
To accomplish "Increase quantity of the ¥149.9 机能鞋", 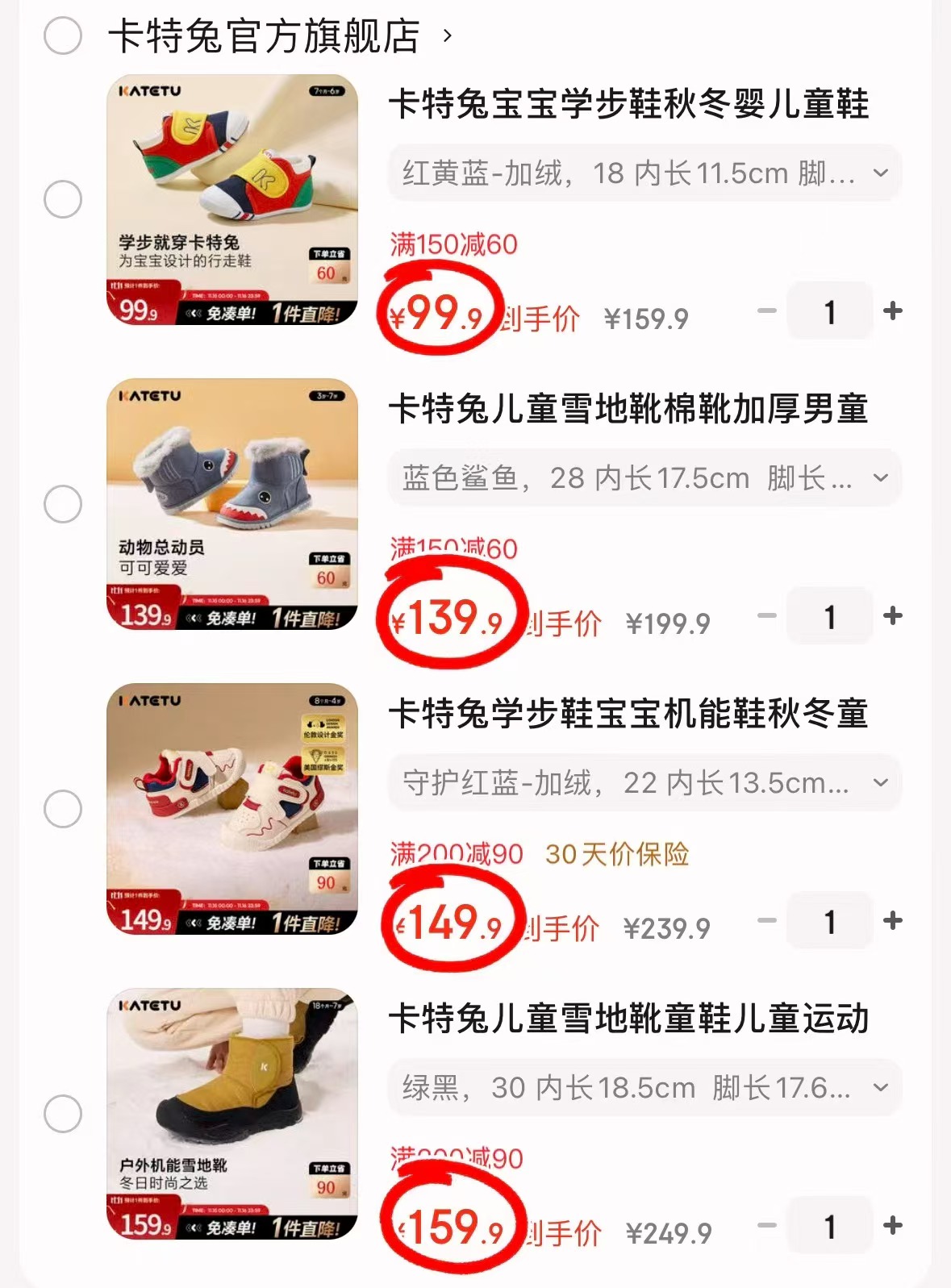I will tap(891, 922).
